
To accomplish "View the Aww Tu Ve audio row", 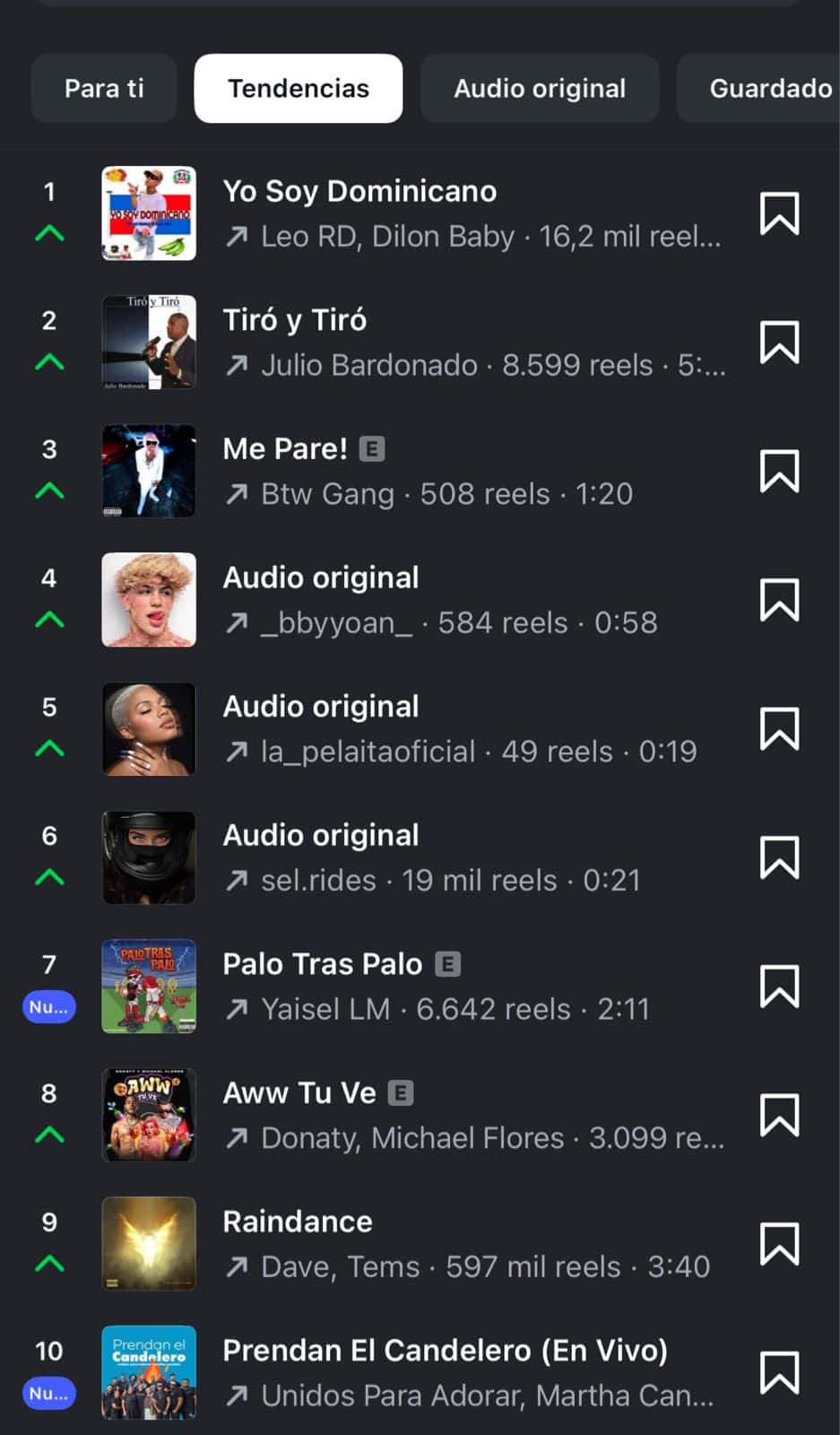I will (448, 1116).
